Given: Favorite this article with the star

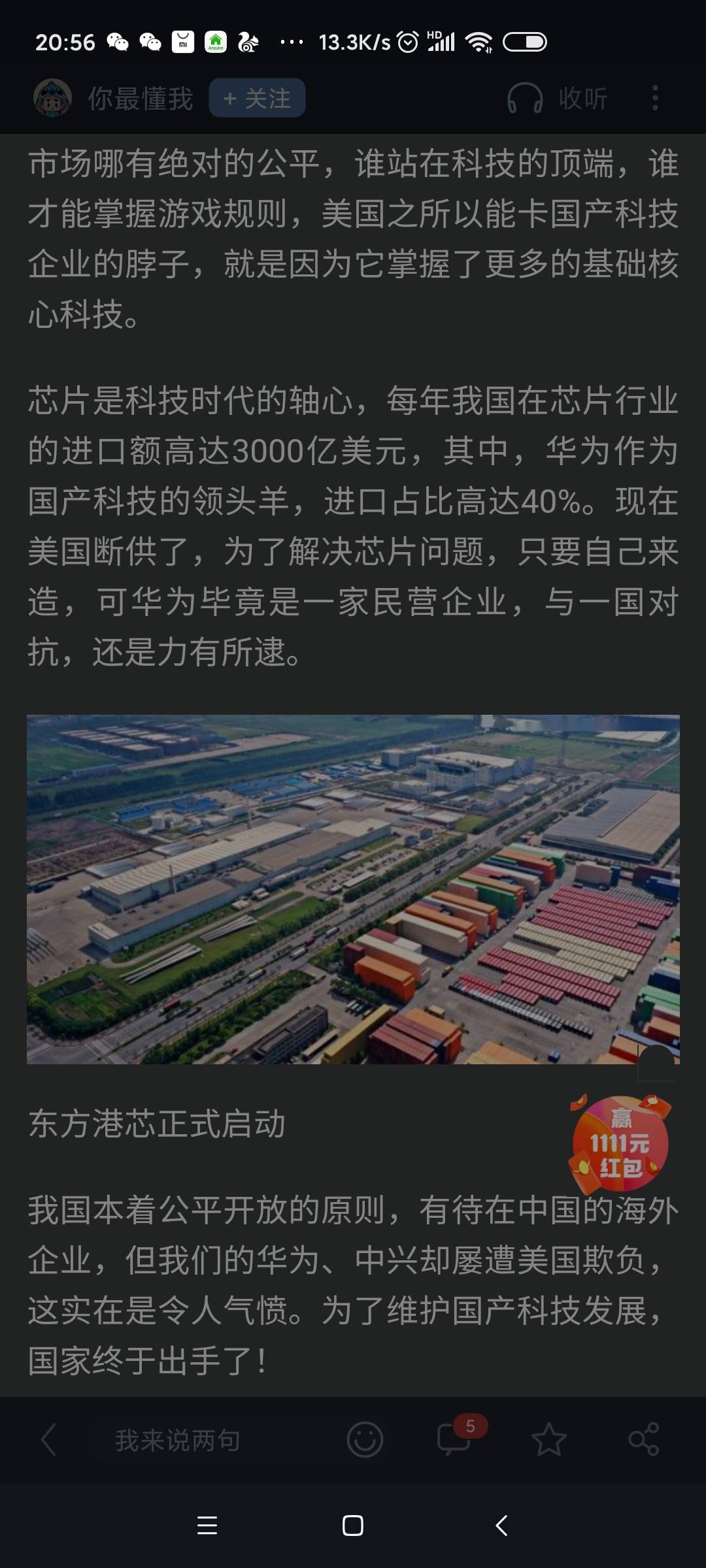Looking at the screenshot, I should click(548, 1440).
